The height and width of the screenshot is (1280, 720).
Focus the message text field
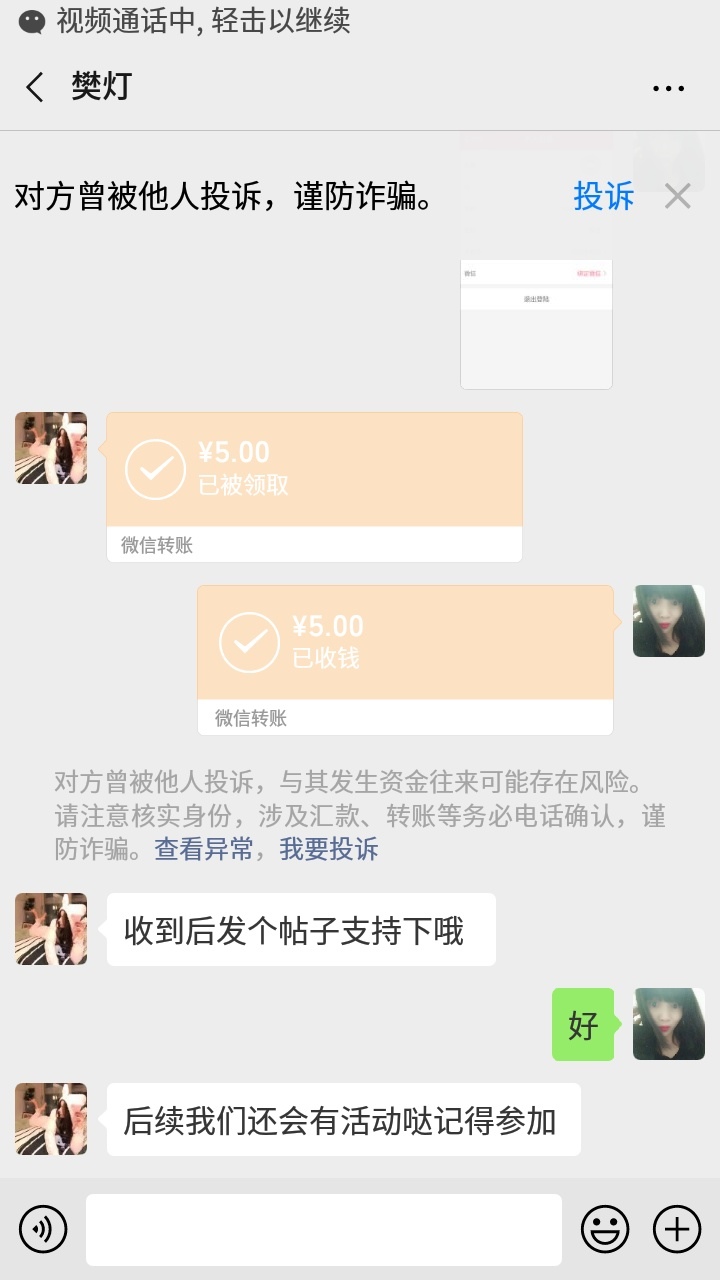tap(323, 1229)
